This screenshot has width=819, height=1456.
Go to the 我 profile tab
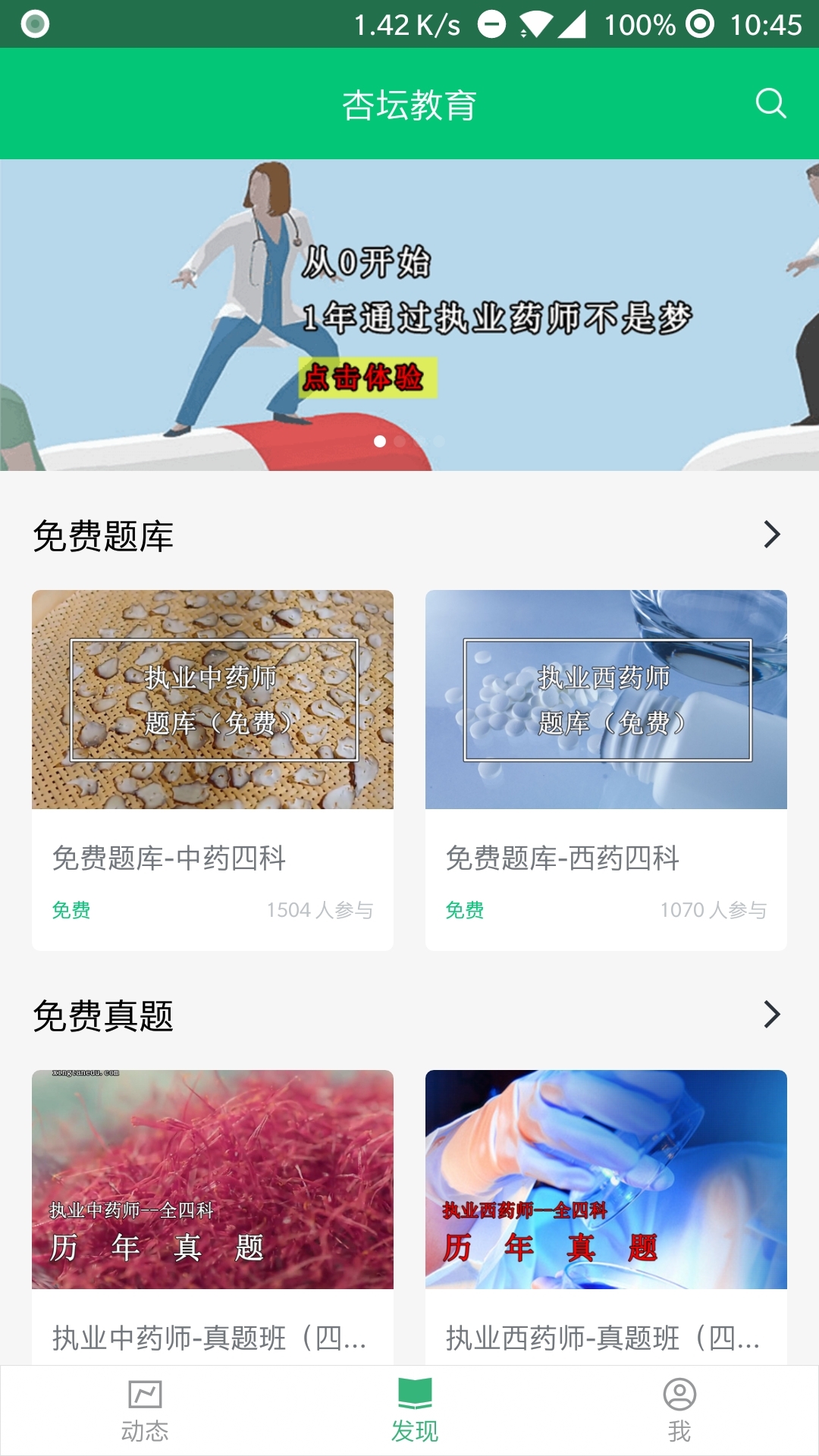pos(679,1411)
